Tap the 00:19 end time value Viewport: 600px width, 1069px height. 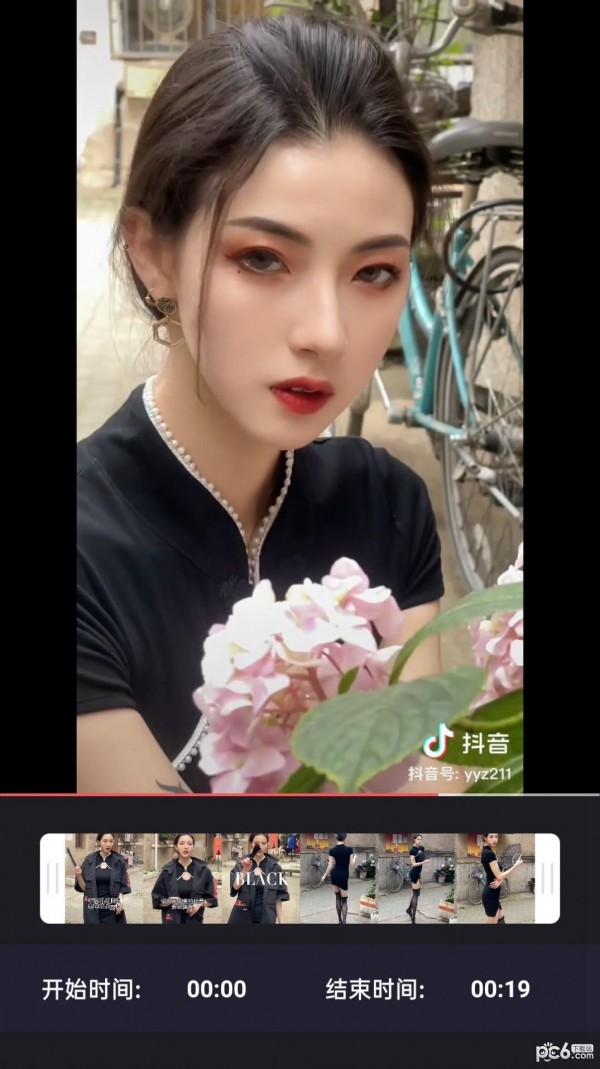point(500,990)
